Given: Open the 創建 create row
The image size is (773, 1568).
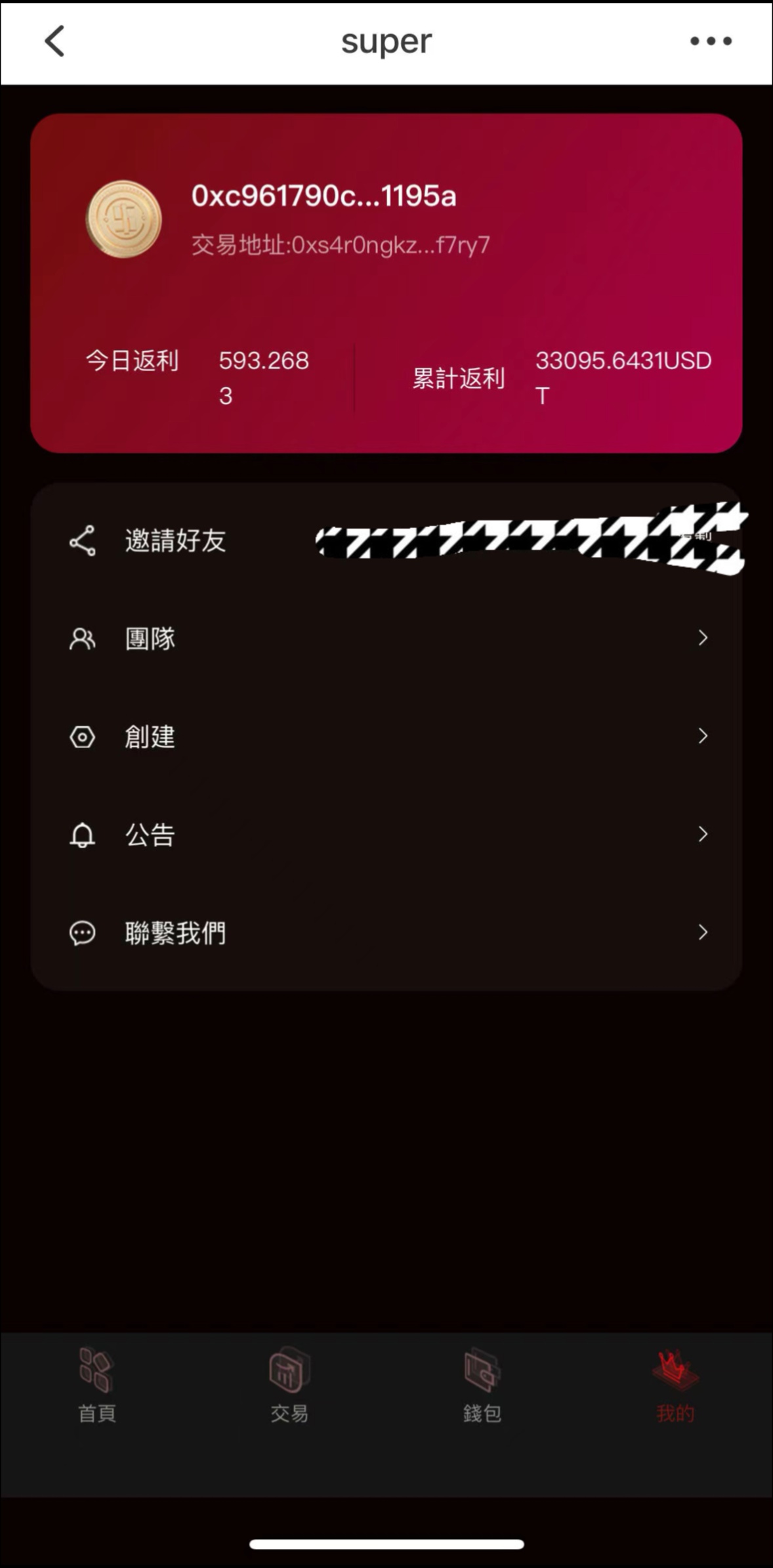Looking at the screenshot, I should (386, 737).
